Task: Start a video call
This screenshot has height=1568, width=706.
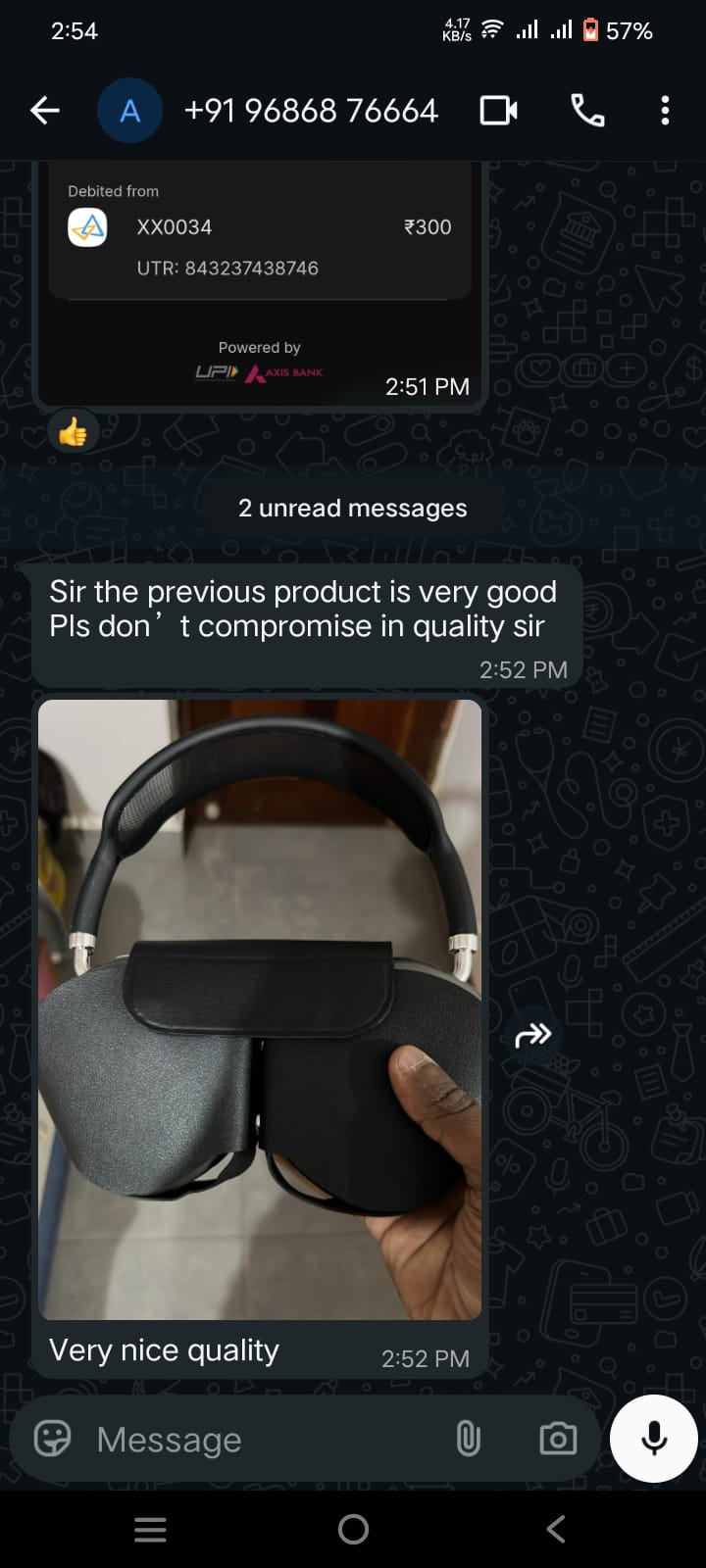Action: pyautogui.click(x=499, y=111)
